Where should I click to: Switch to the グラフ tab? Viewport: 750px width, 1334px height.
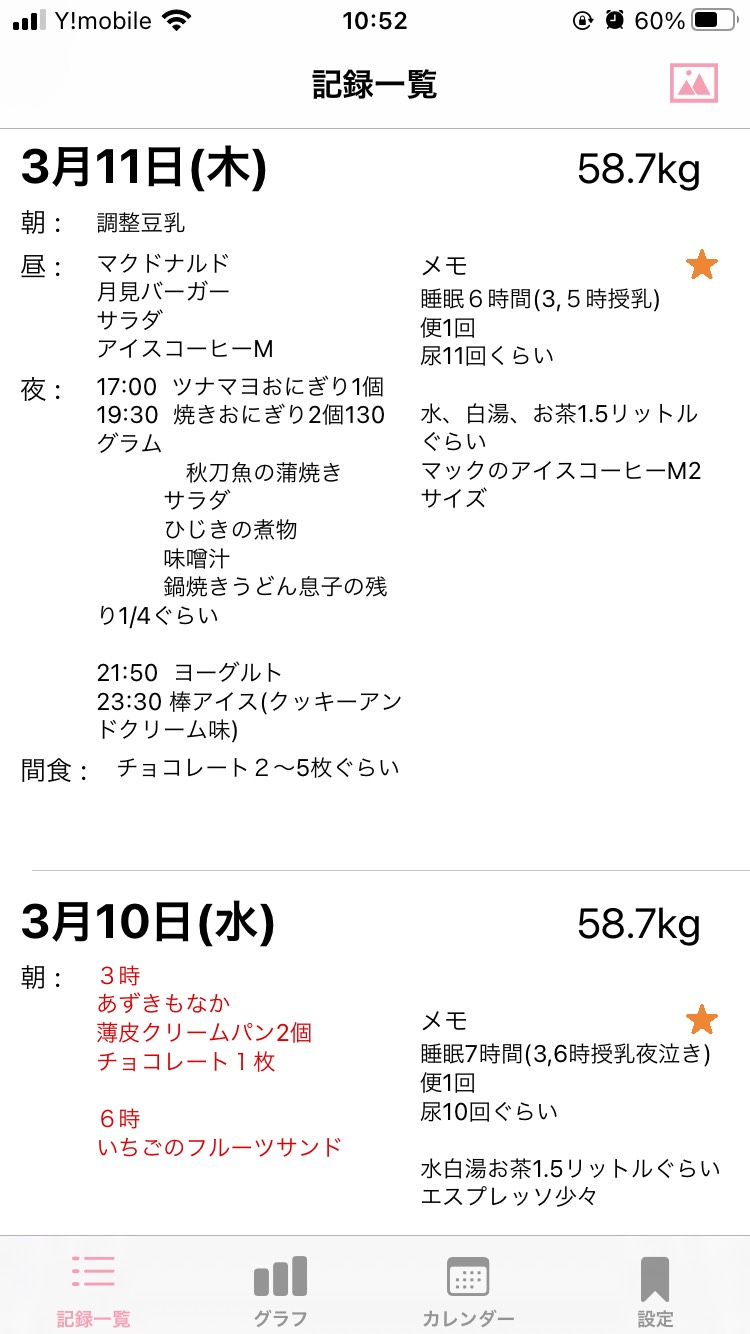click(280, 1289)
